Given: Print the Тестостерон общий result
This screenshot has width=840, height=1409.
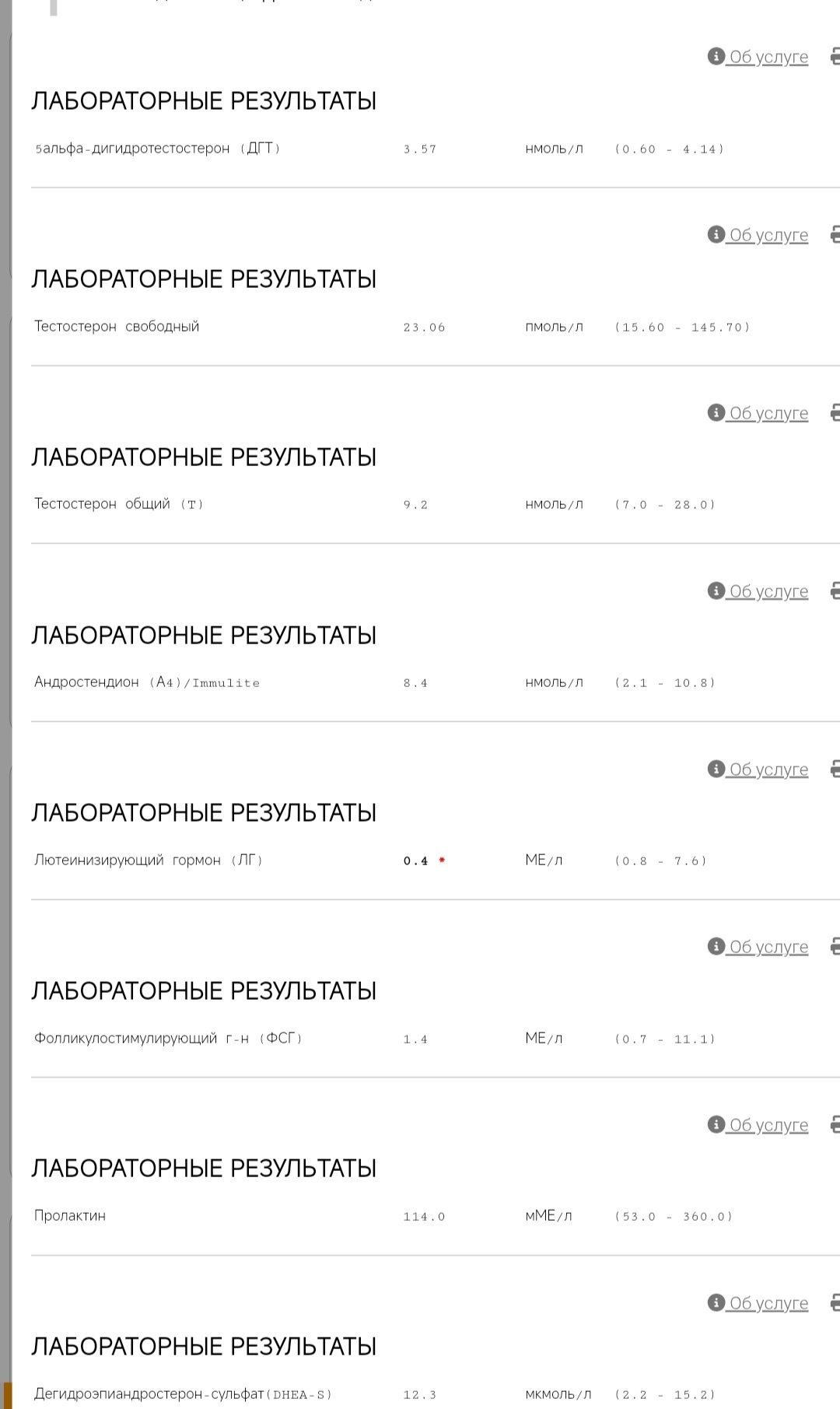Looking at the screenshot, I should [835, 412].
